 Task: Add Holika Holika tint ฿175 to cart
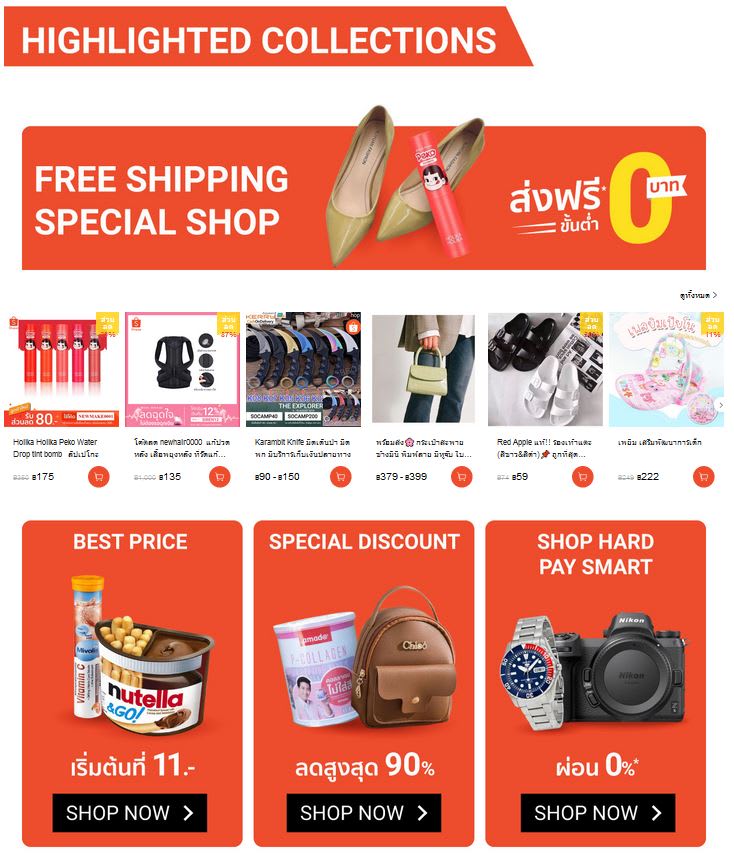pos(99,476)
